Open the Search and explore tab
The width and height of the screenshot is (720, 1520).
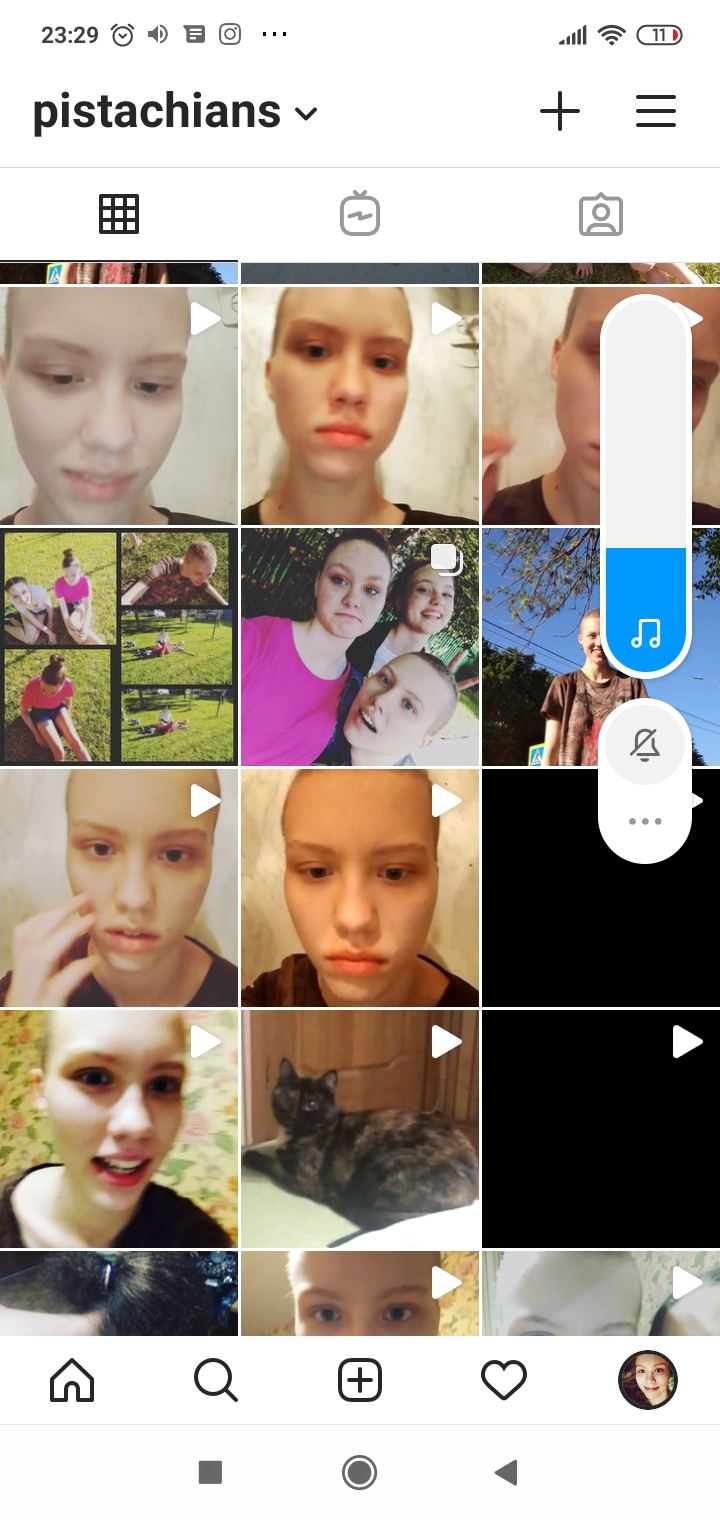215,1381
